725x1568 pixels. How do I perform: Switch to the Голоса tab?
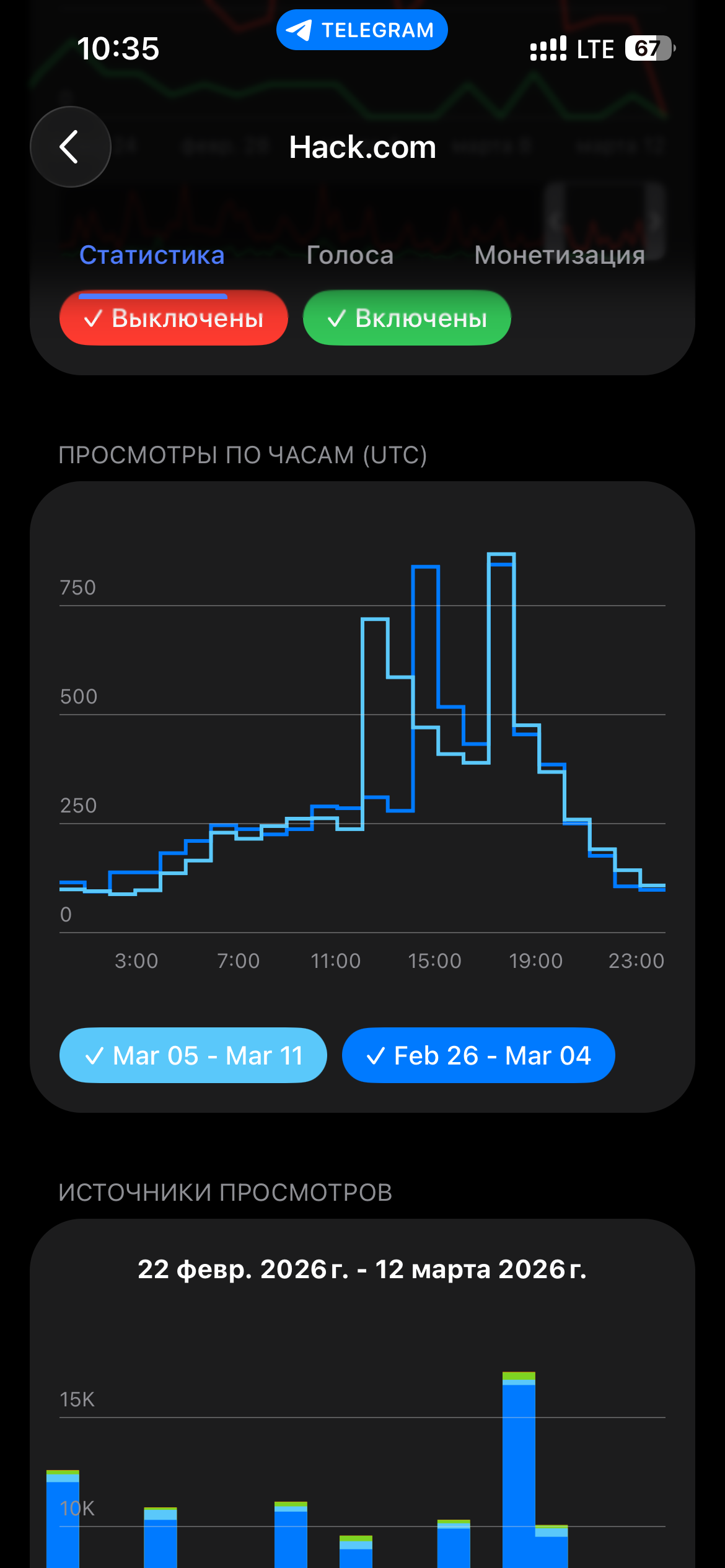click(349, 255)
